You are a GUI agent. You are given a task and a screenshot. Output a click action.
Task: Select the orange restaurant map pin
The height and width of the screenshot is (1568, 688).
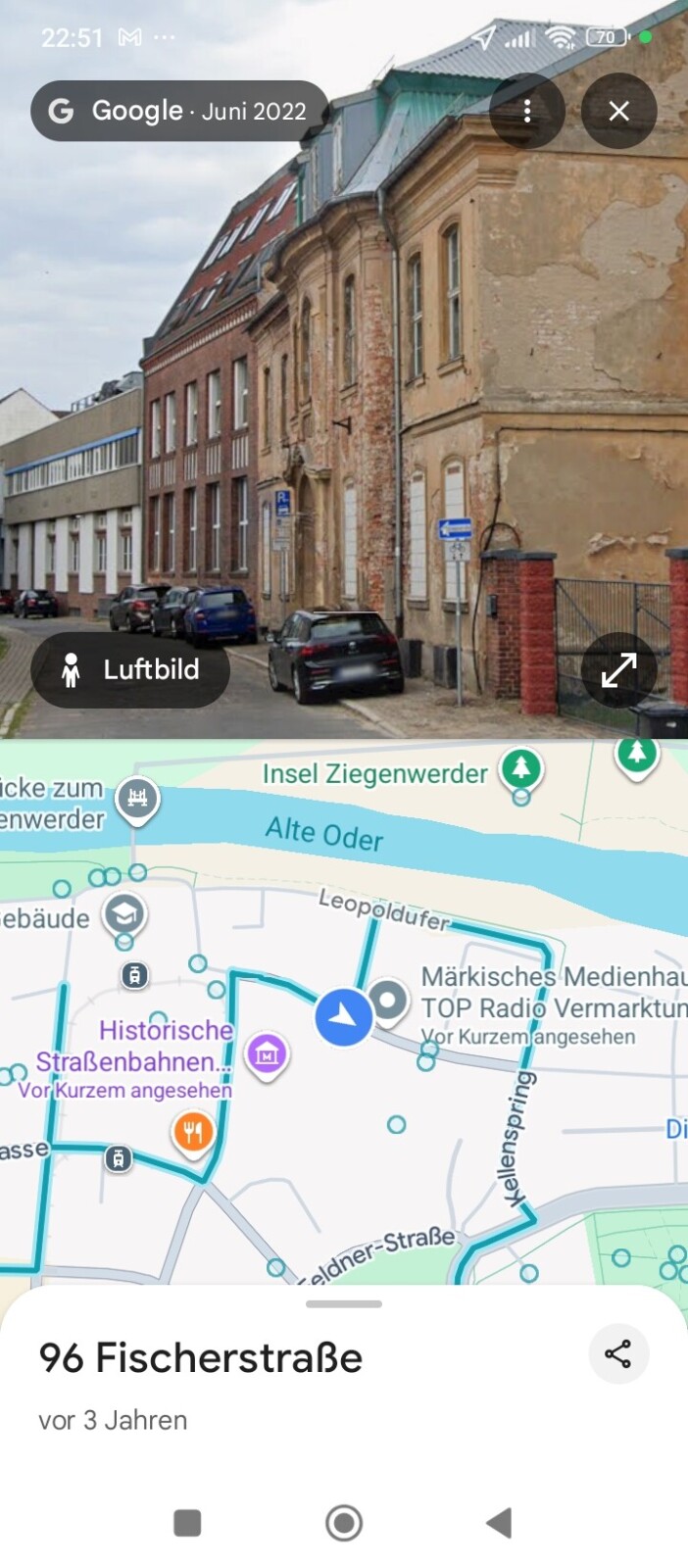(193, 1133)
